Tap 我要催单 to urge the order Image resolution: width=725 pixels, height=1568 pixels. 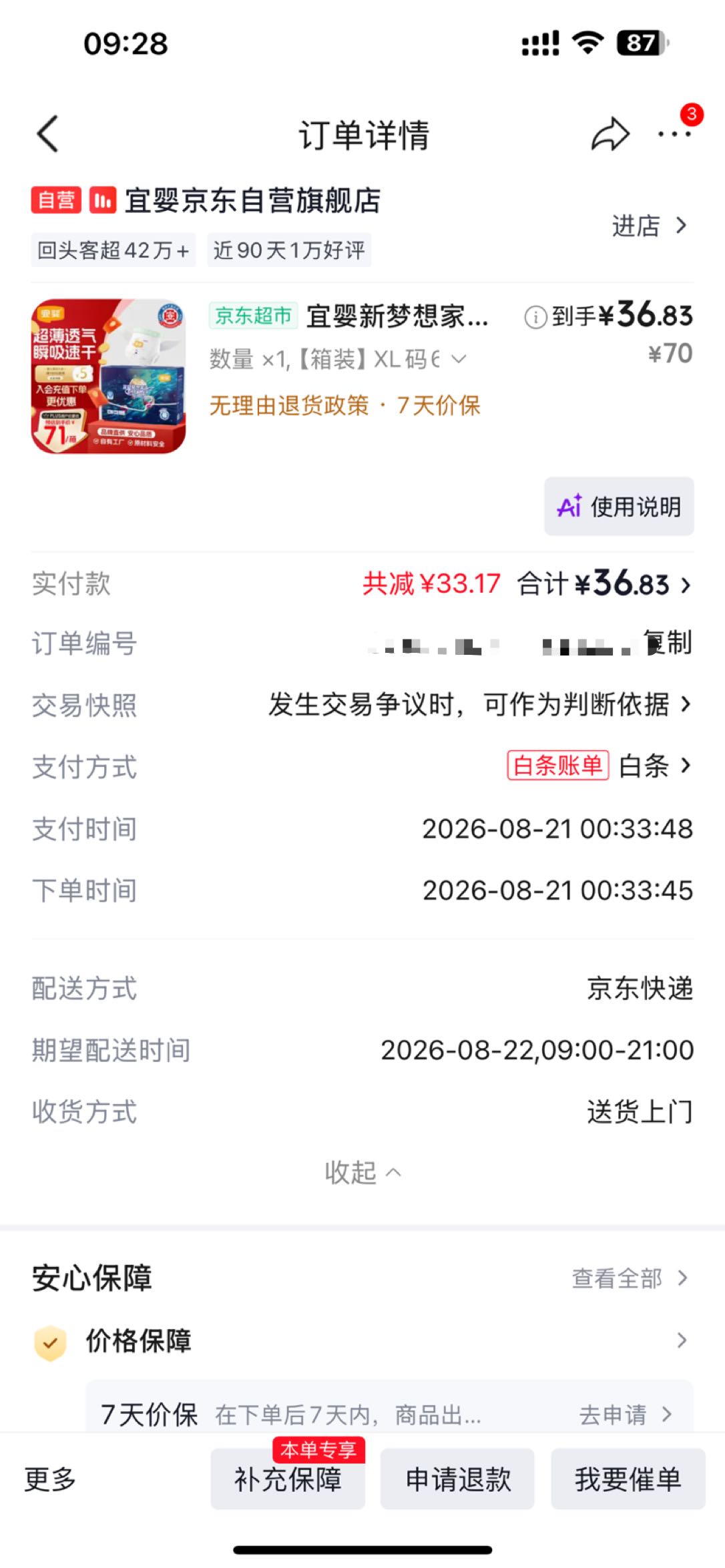[628, 1479]
